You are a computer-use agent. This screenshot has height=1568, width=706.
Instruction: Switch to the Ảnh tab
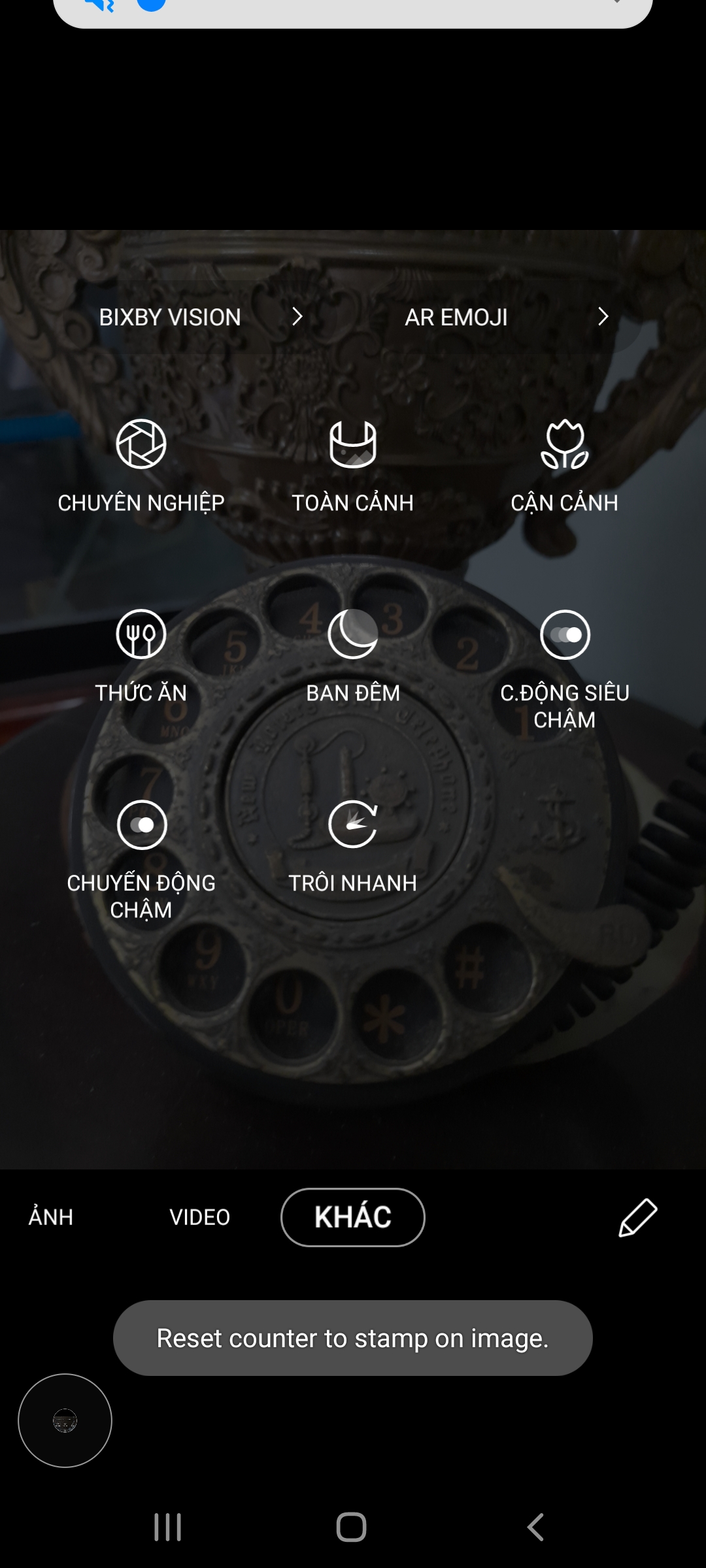51,1217
